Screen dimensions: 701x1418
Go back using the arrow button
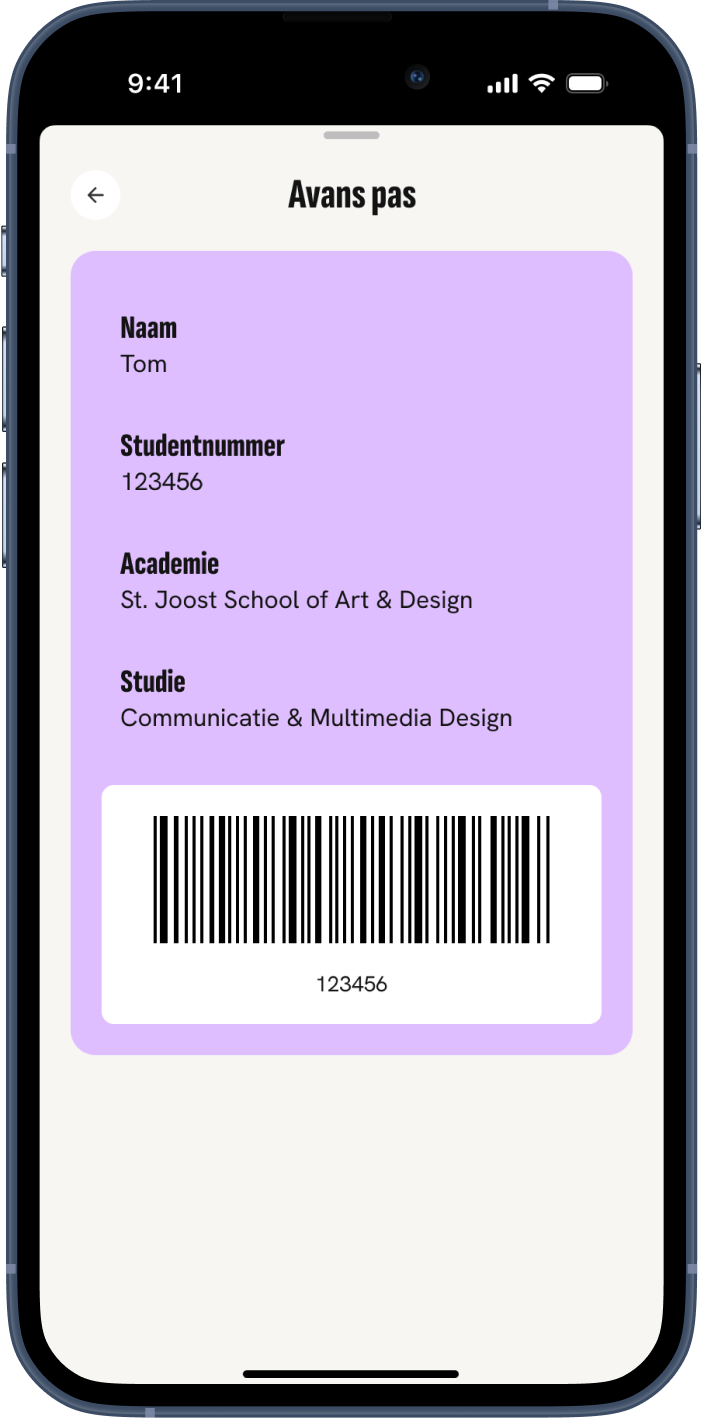point(95,195)
